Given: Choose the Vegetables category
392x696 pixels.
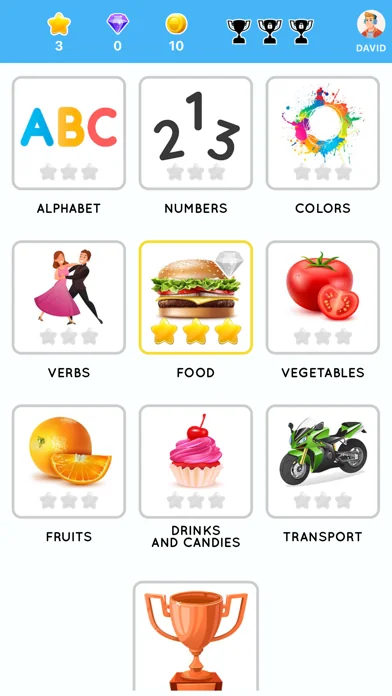Looking at the screenshot, I should (x=323, y=297).
